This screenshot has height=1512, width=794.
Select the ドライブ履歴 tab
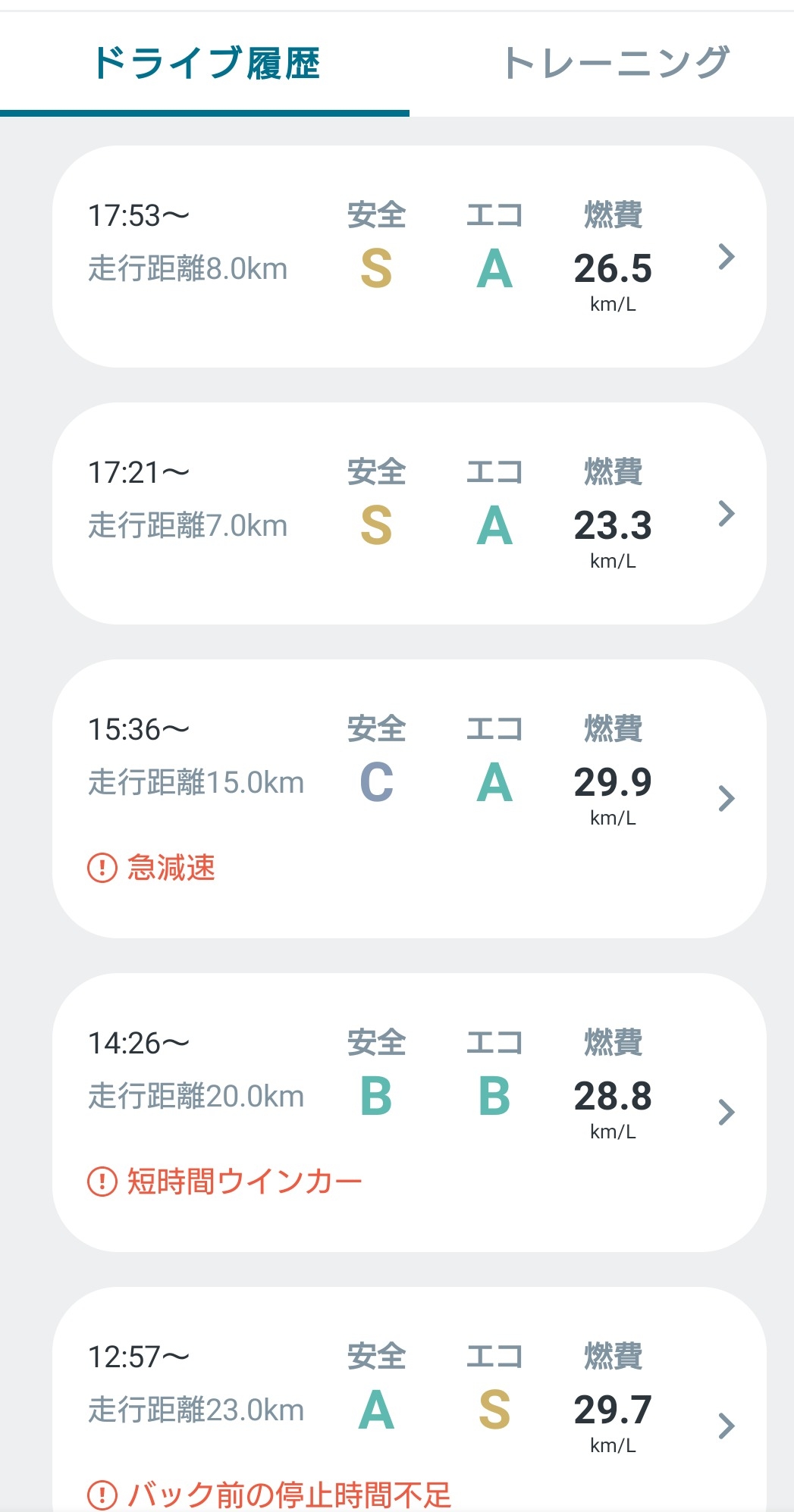tap(205, 63)
